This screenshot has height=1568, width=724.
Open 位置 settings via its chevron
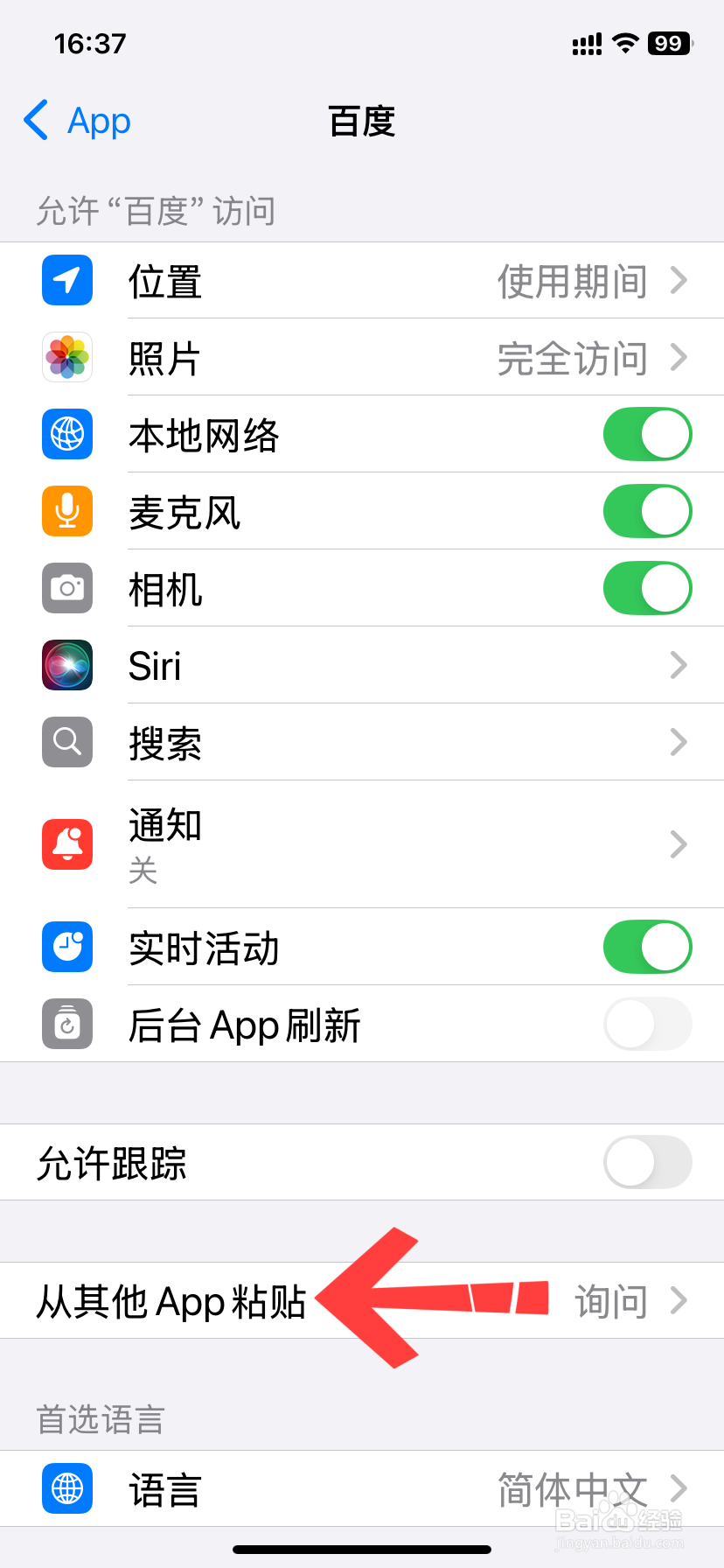pyautogui.click(x=679, y=281)
